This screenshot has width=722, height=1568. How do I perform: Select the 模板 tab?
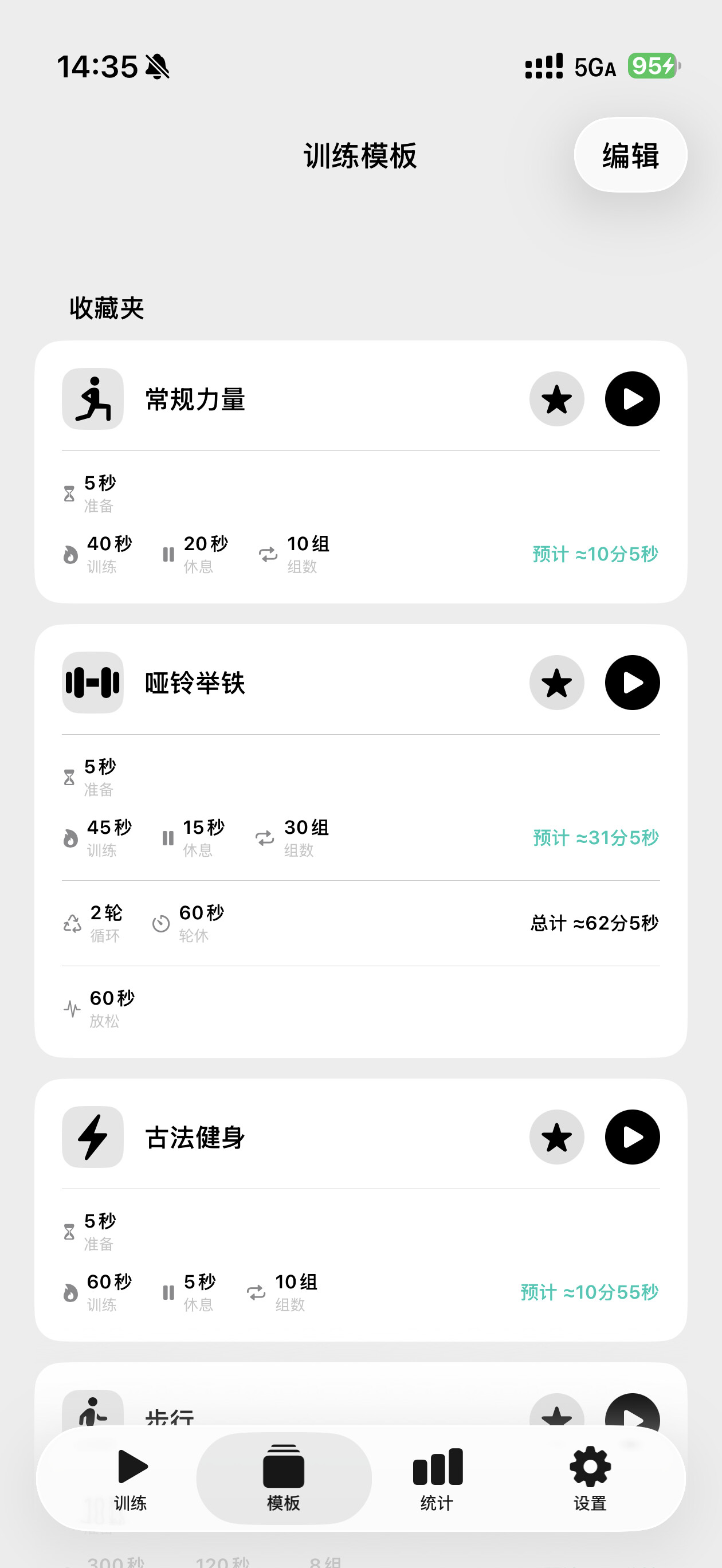point(284,1479)
